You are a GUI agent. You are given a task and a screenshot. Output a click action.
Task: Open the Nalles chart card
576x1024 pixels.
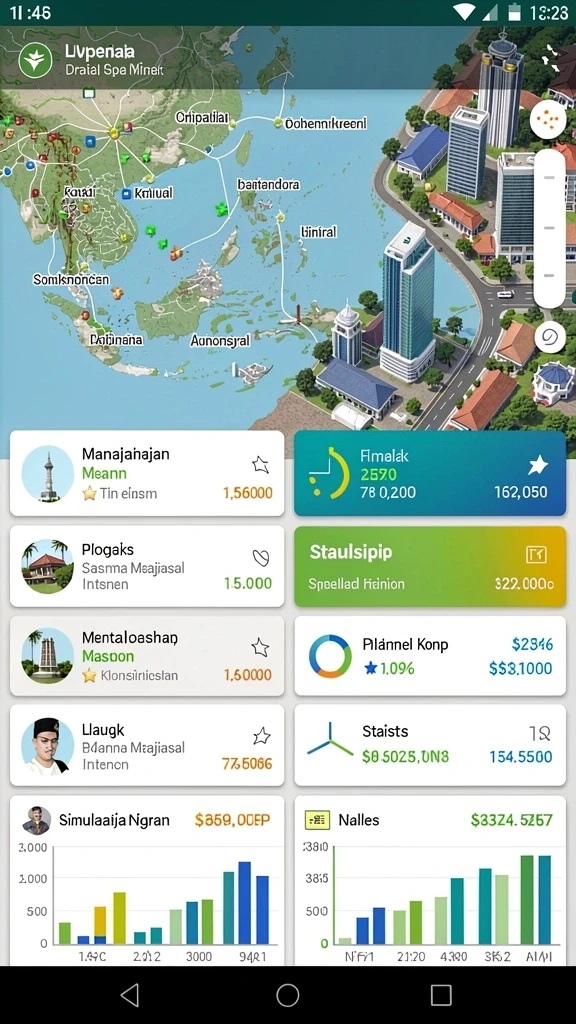430,880
